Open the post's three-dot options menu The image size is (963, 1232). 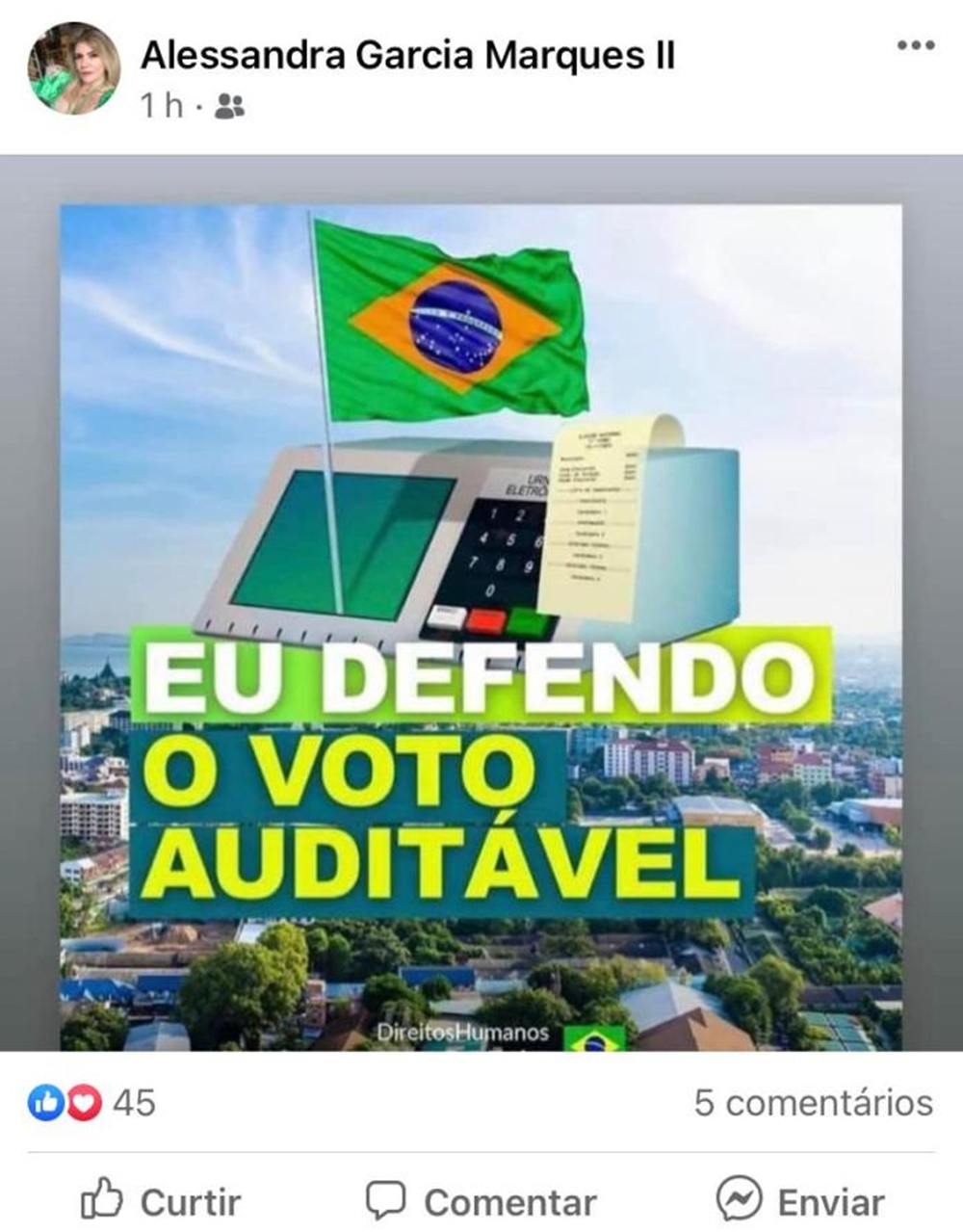click(x=915, y=46)
